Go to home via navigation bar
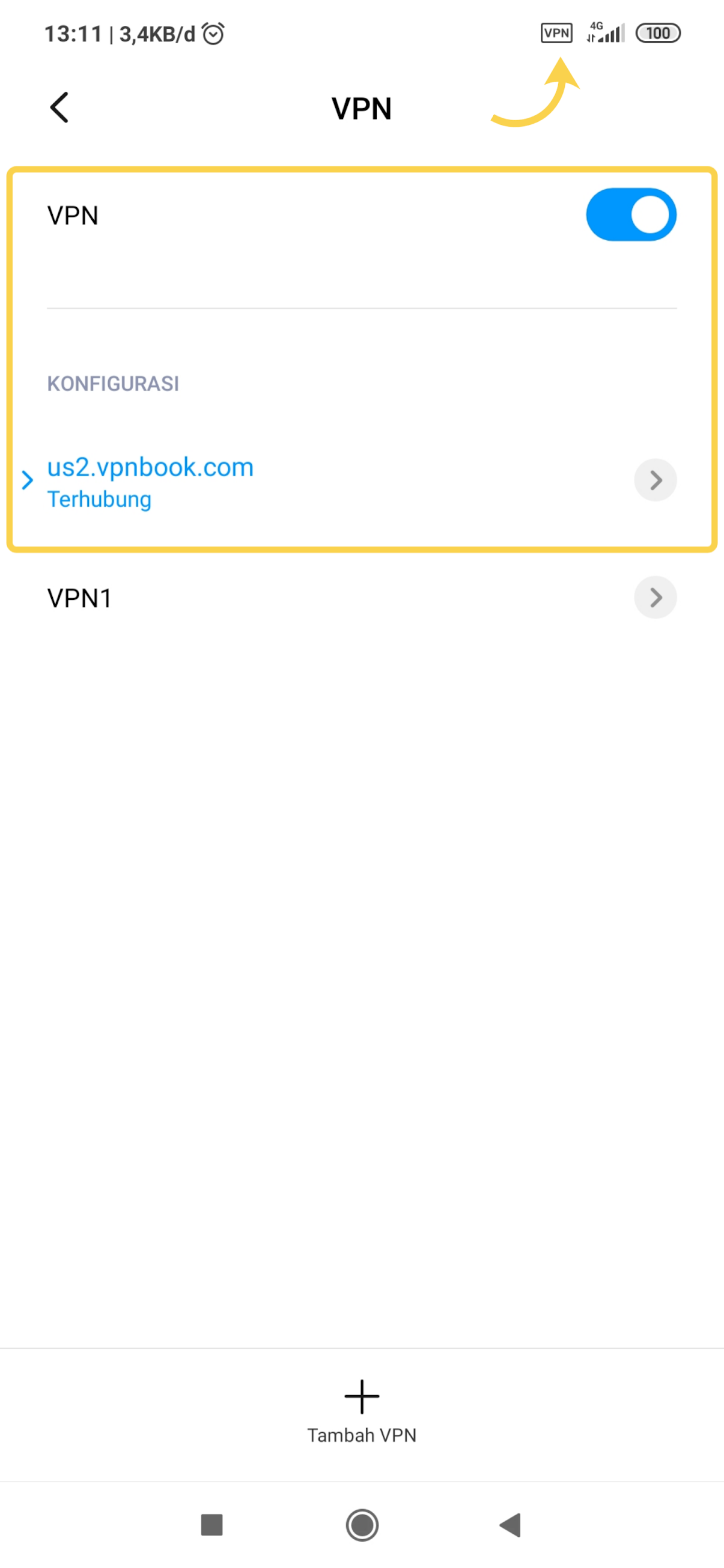This screenshot has width=724, height=1568. (x=362, y=1525)
